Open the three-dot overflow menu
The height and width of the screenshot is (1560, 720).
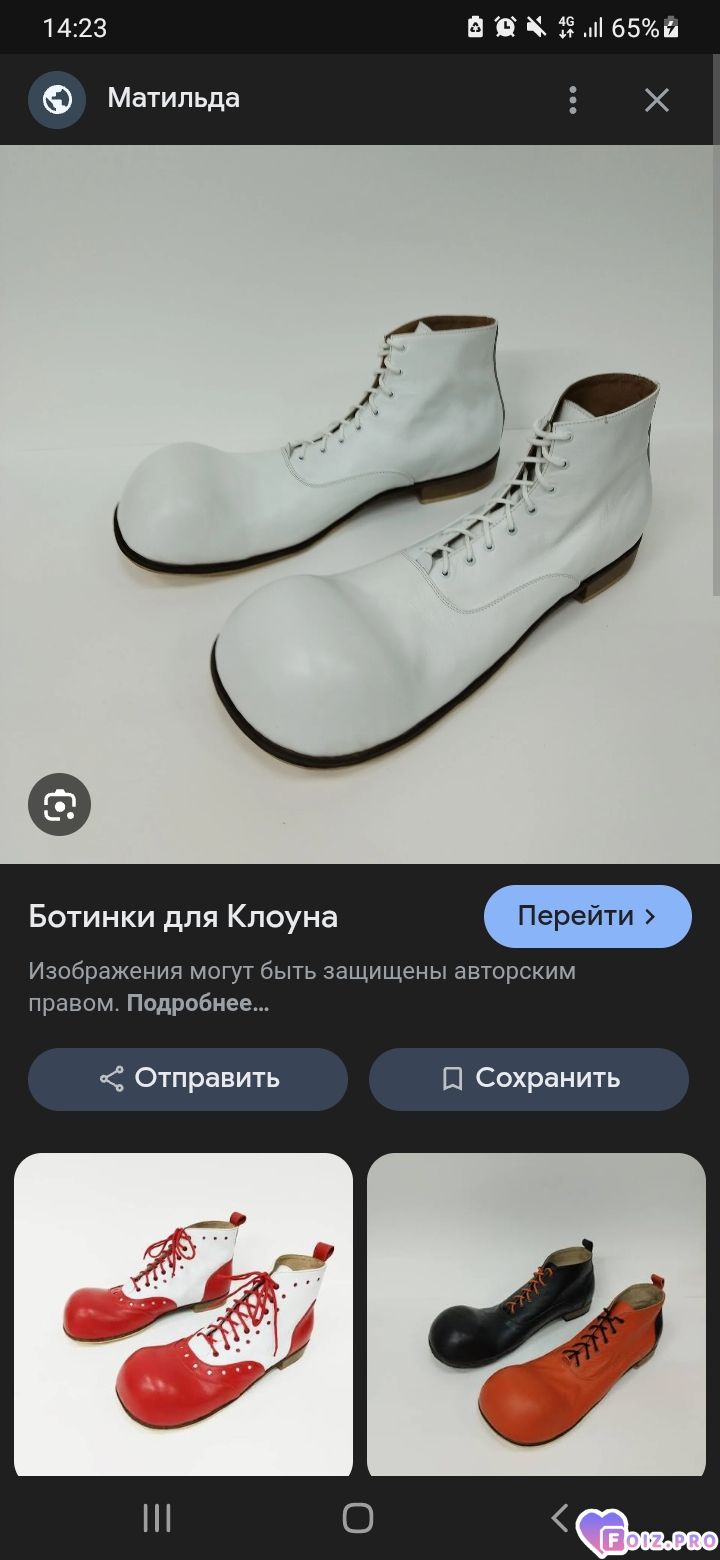[572, 99]
